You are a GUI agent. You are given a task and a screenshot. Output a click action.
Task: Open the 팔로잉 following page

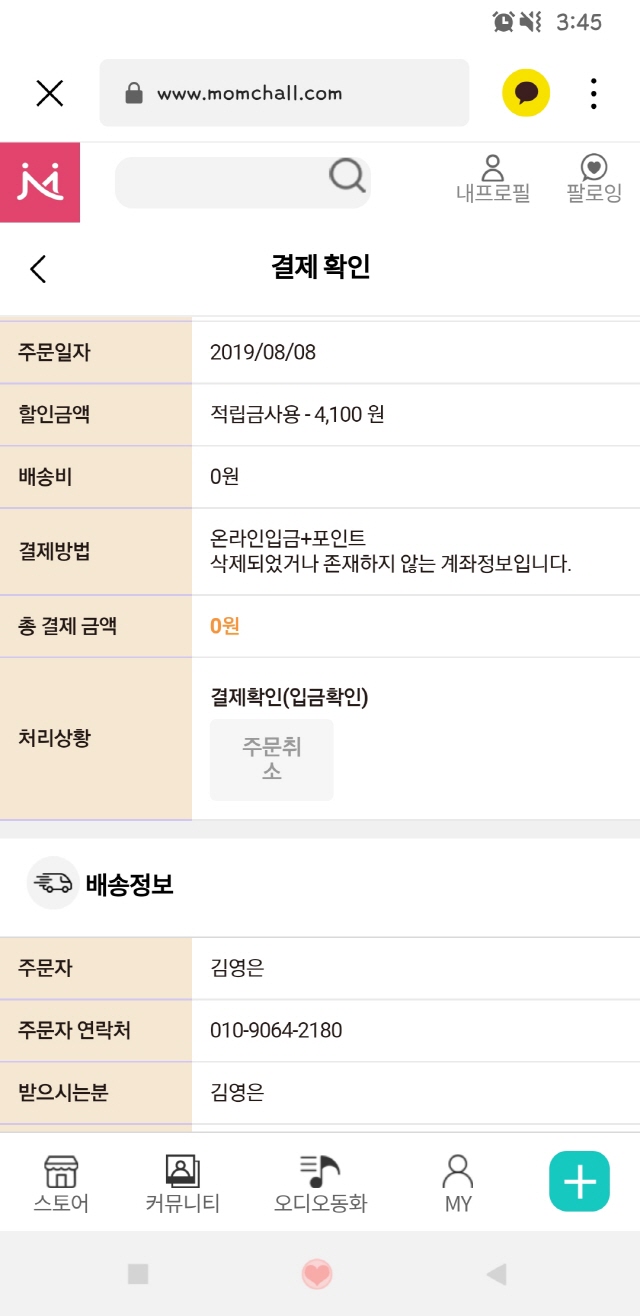[x=594, y=180]
